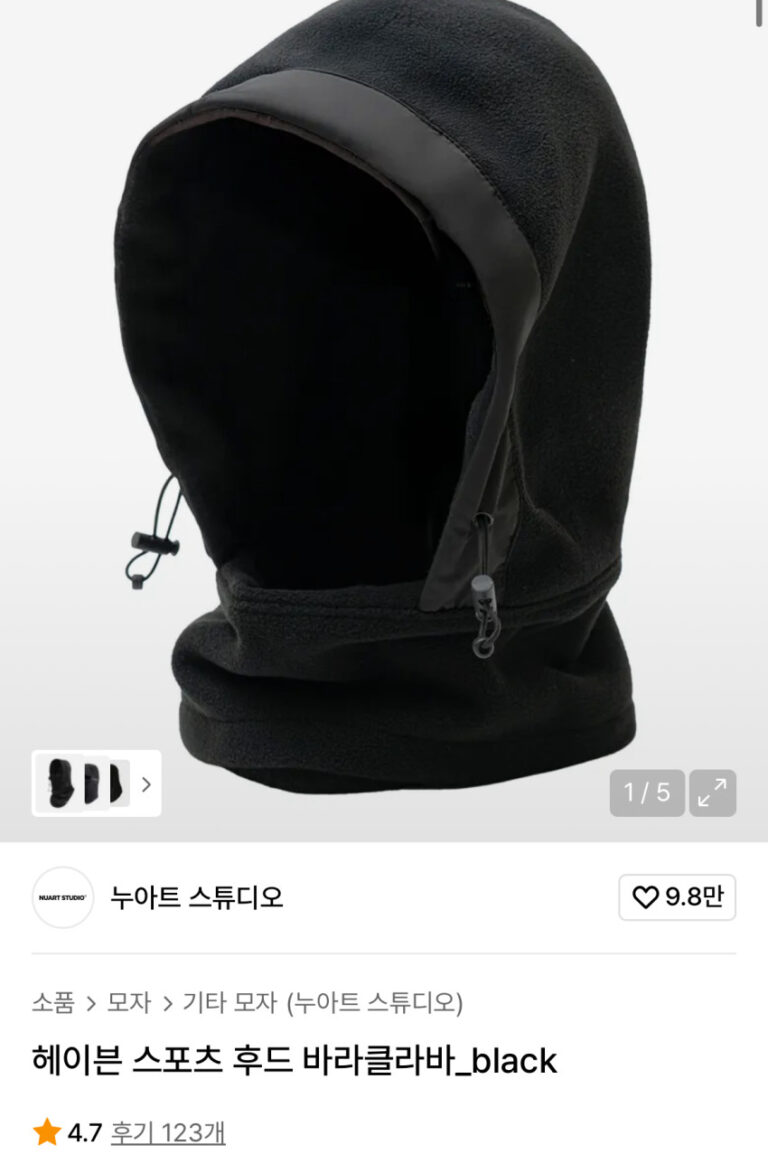Expand the product image to fullscreen
This screenshot has width=768, height=1154.
coord(712,793)
